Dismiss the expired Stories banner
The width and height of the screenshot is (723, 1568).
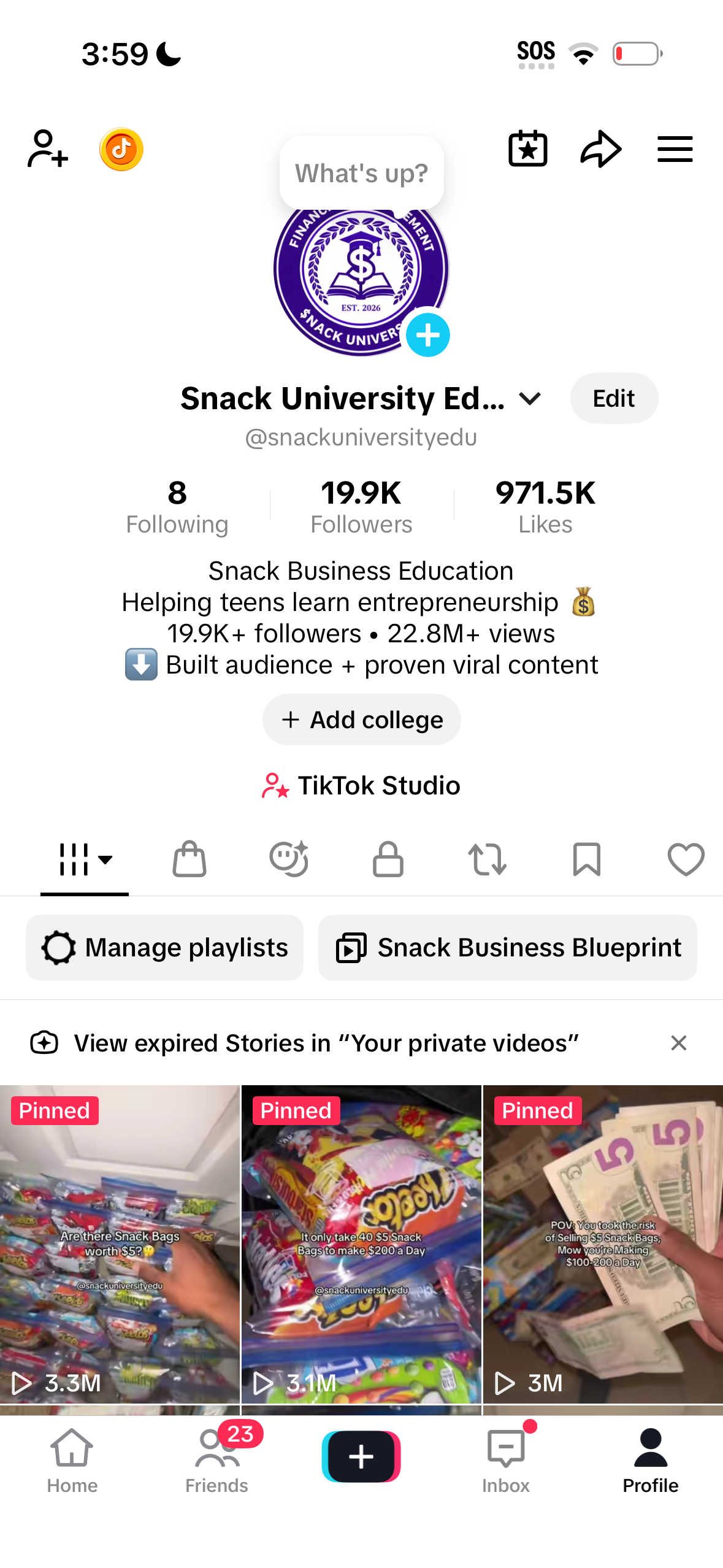point(679,1043)
